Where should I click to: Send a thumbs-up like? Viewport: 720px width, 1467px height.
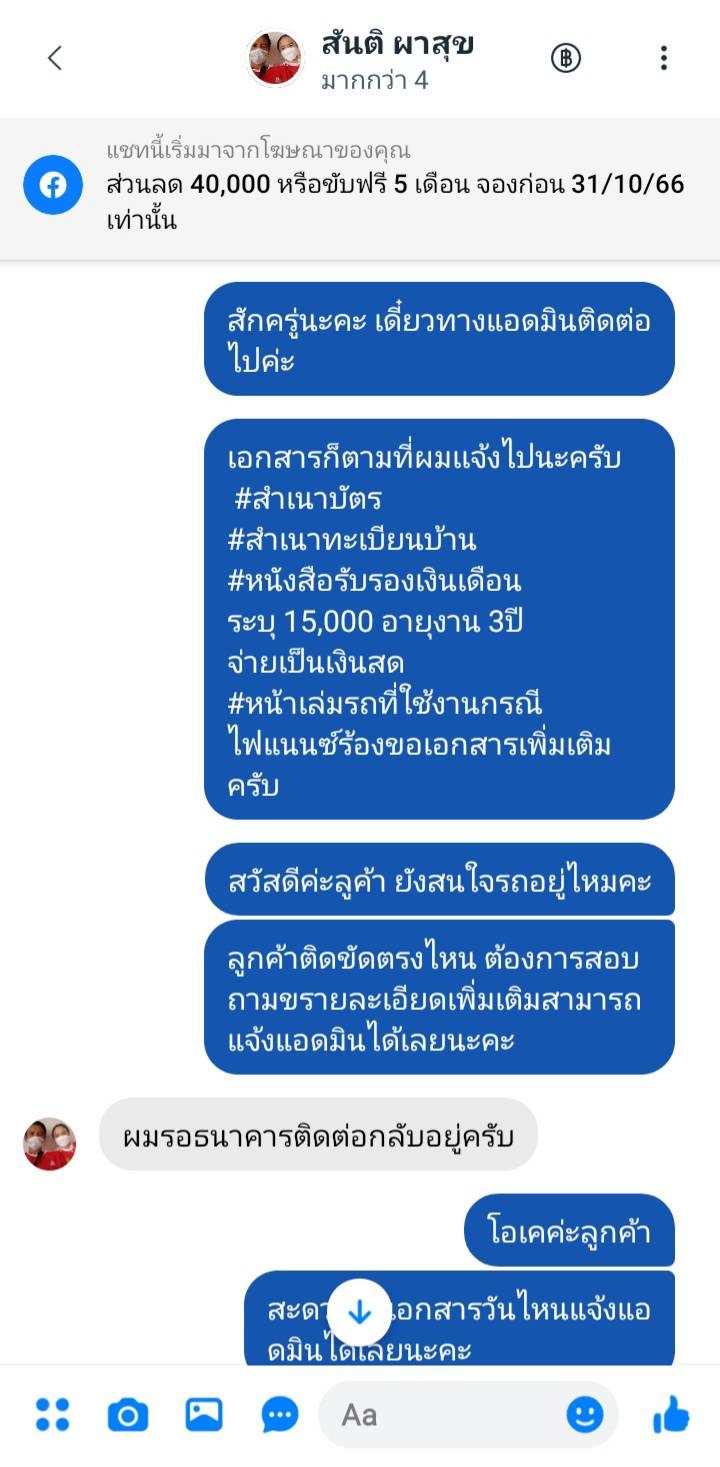coord(670,1414)
